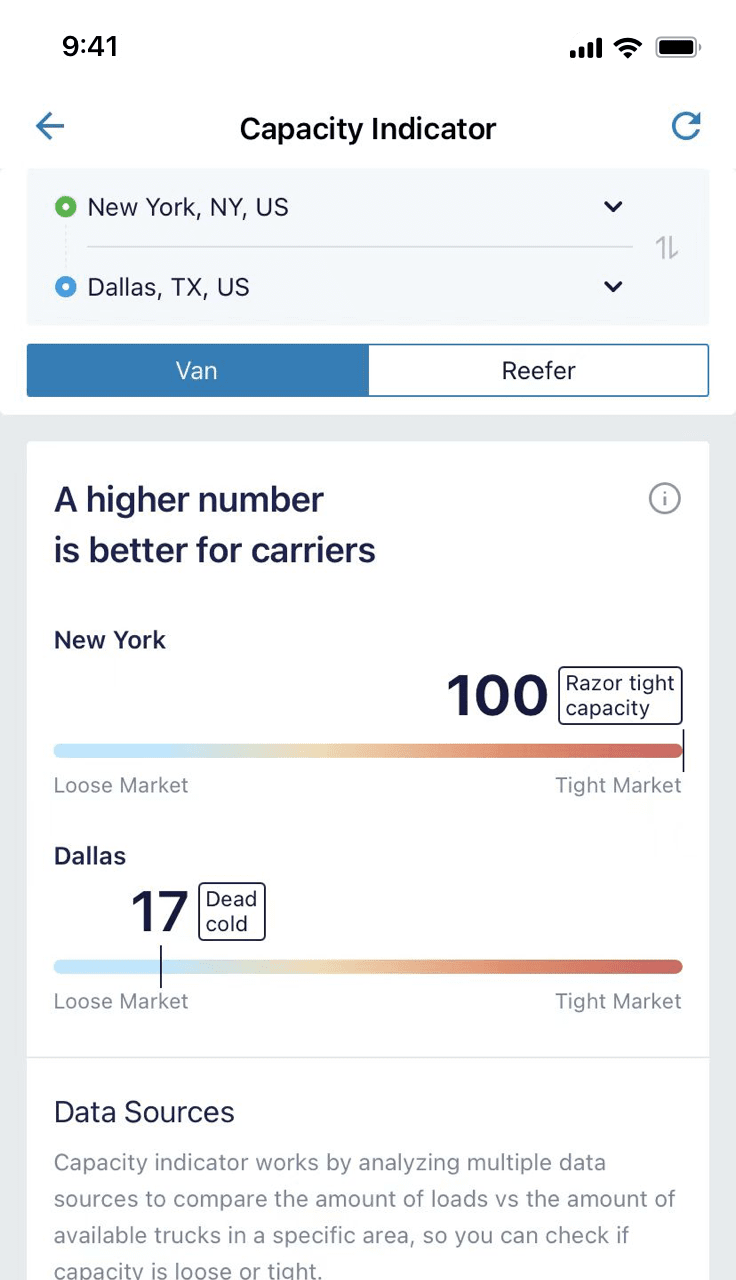Open the info icon about capacity scores
Image resolution: width=736 pixels, height=1280 pixels.
(665, 498)
